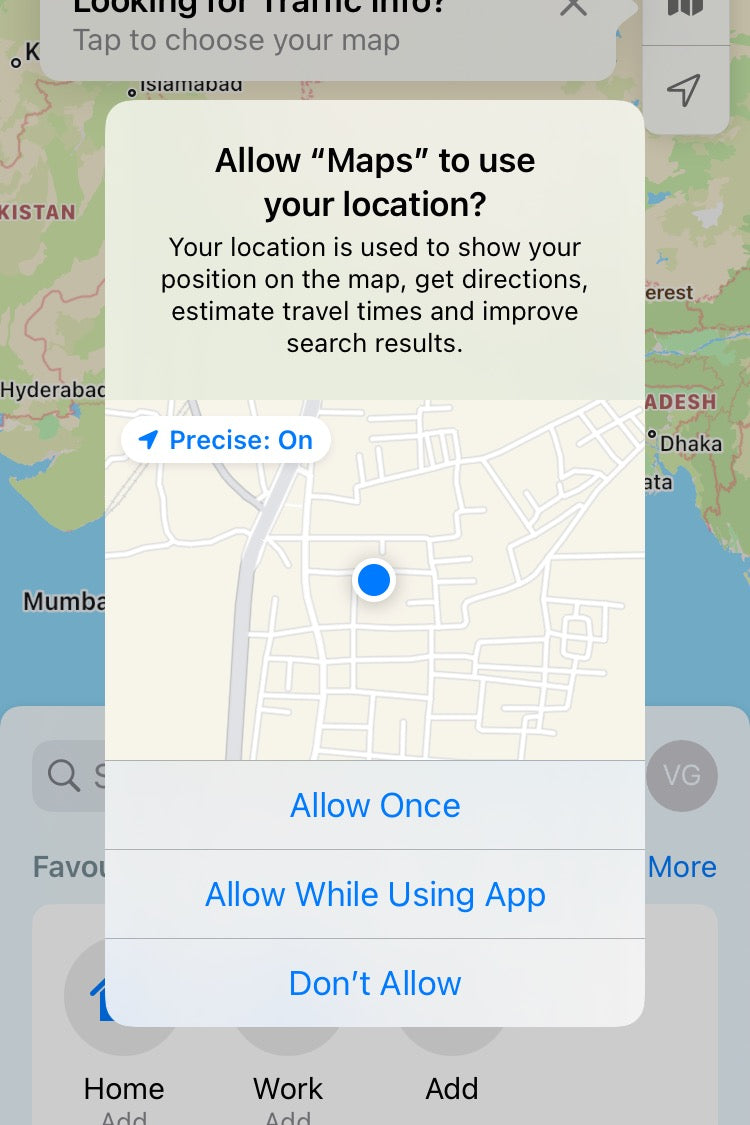Tap the location arrow tracking button
The width and height of the screenshot is (750, 1125).
point(684,91)
